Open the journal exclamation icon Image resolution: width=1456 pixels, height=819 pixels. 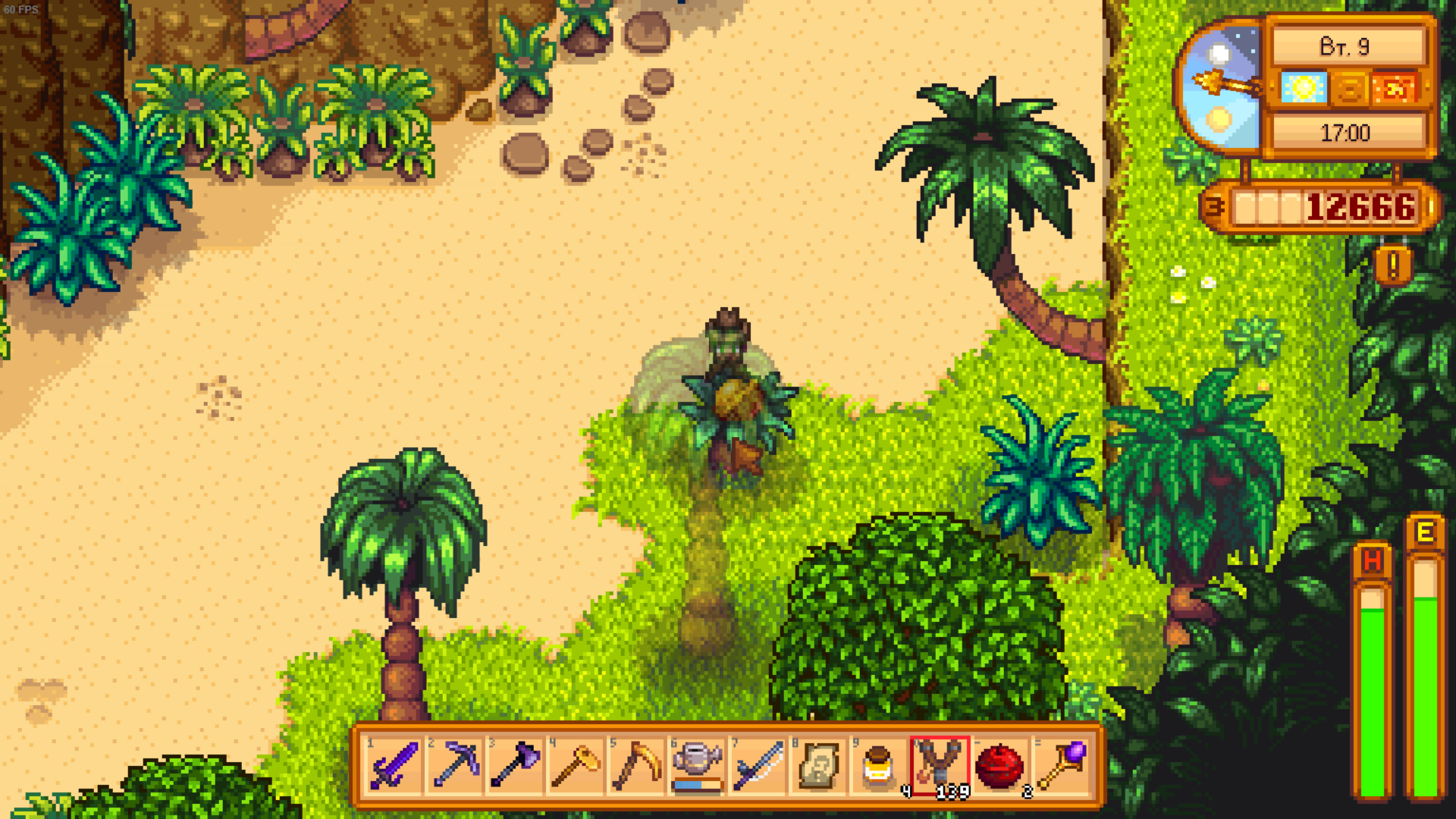pos(1393,265)
